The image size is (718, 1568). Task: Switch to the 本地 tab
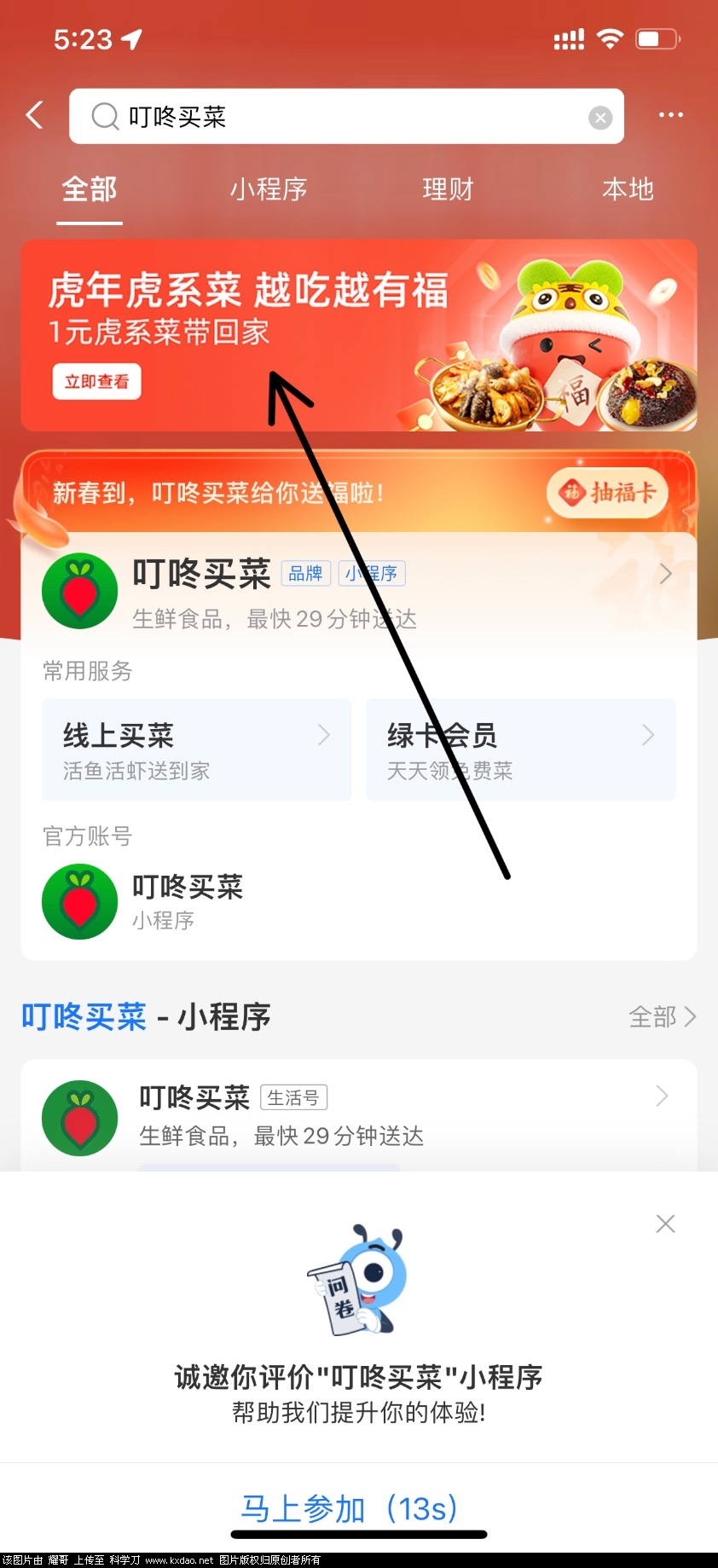tap(628, 189)
